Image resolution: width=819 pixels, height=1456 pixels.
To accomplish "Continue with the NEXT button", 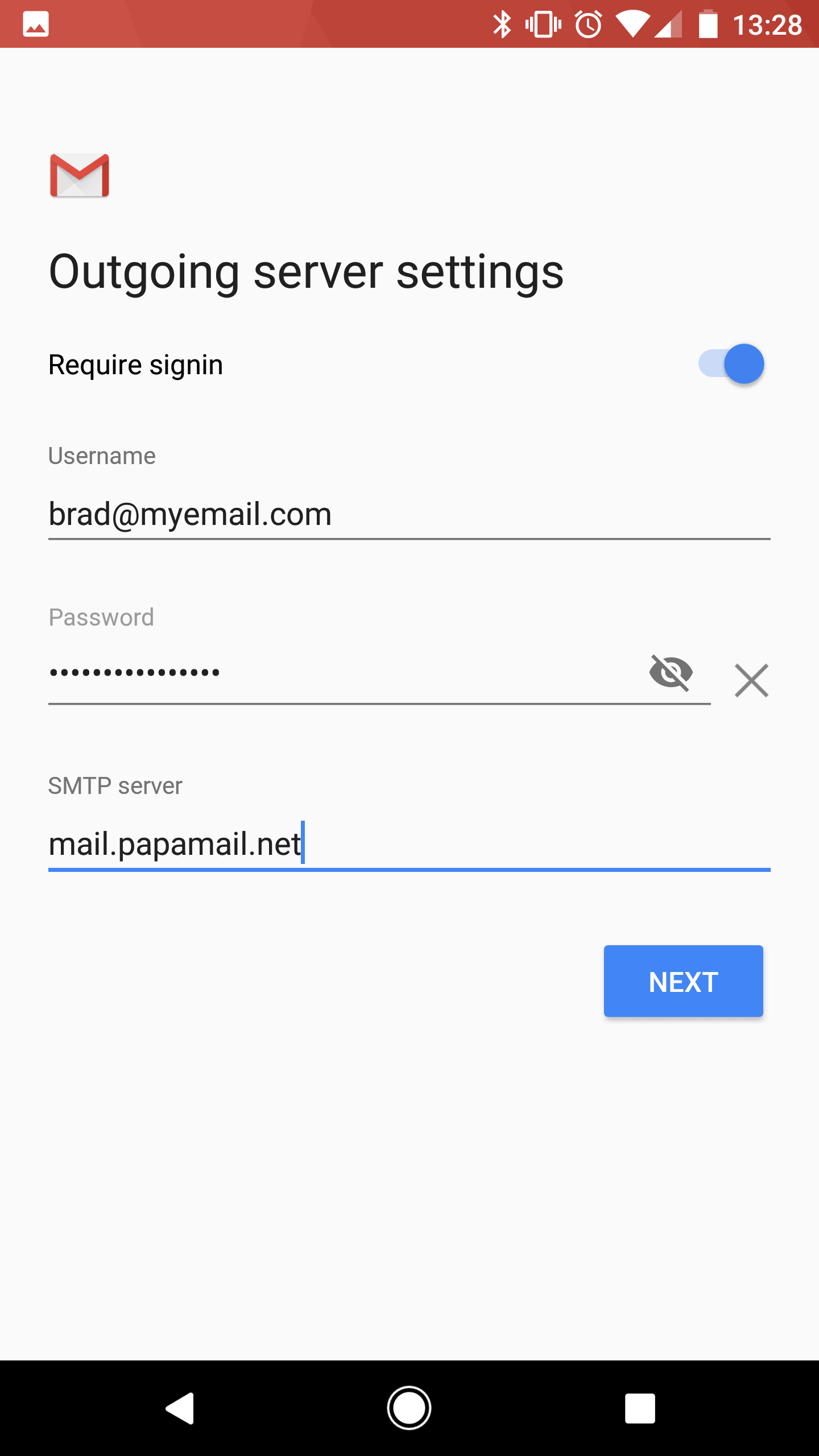I will (684, 981).
